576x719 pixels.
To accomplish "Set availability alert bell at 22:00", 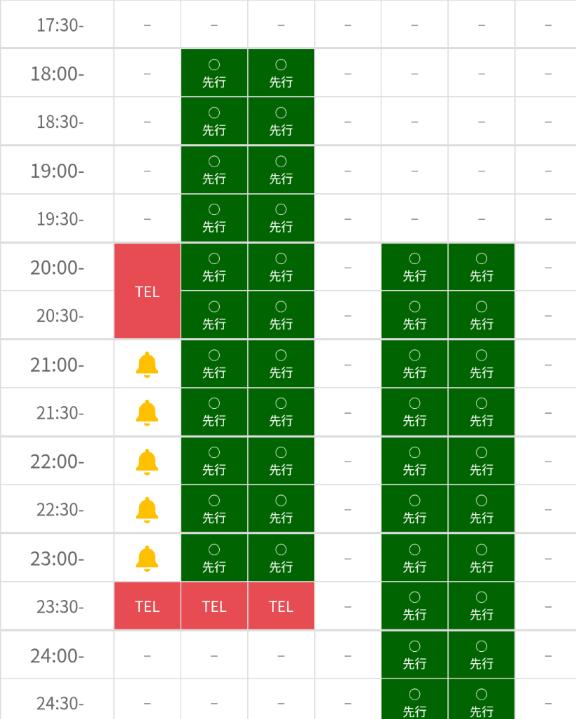I will coord(147,462).
